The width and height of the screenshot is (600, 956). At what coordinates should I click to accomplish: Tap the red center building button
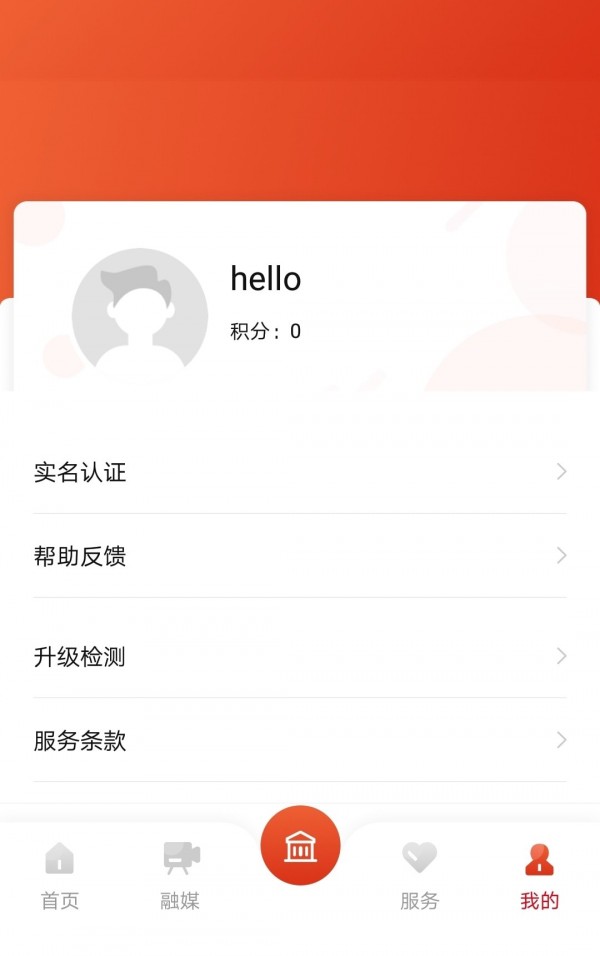coord(300,846)
